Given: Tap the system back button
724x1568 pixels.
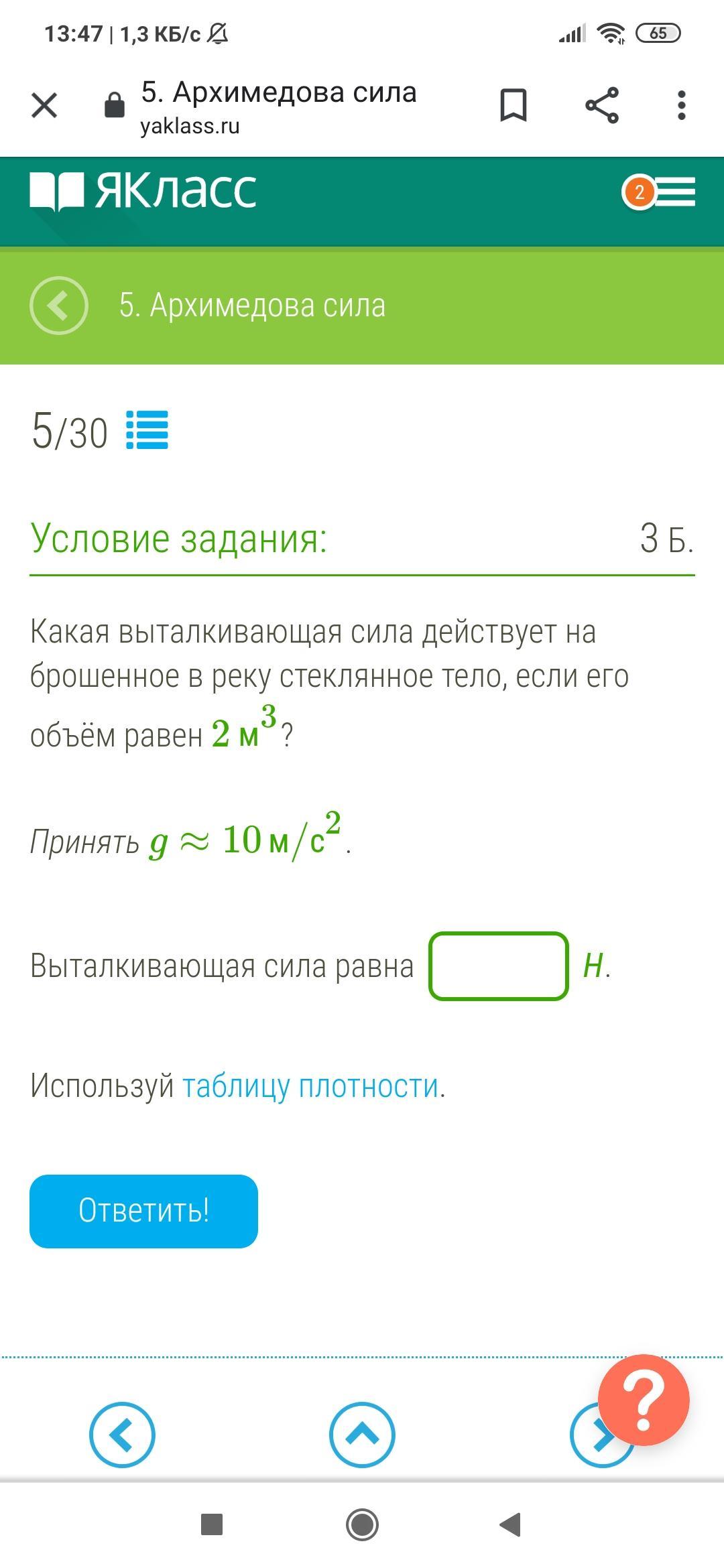Looking at the screenshot, I should [x=511, y=1525].
